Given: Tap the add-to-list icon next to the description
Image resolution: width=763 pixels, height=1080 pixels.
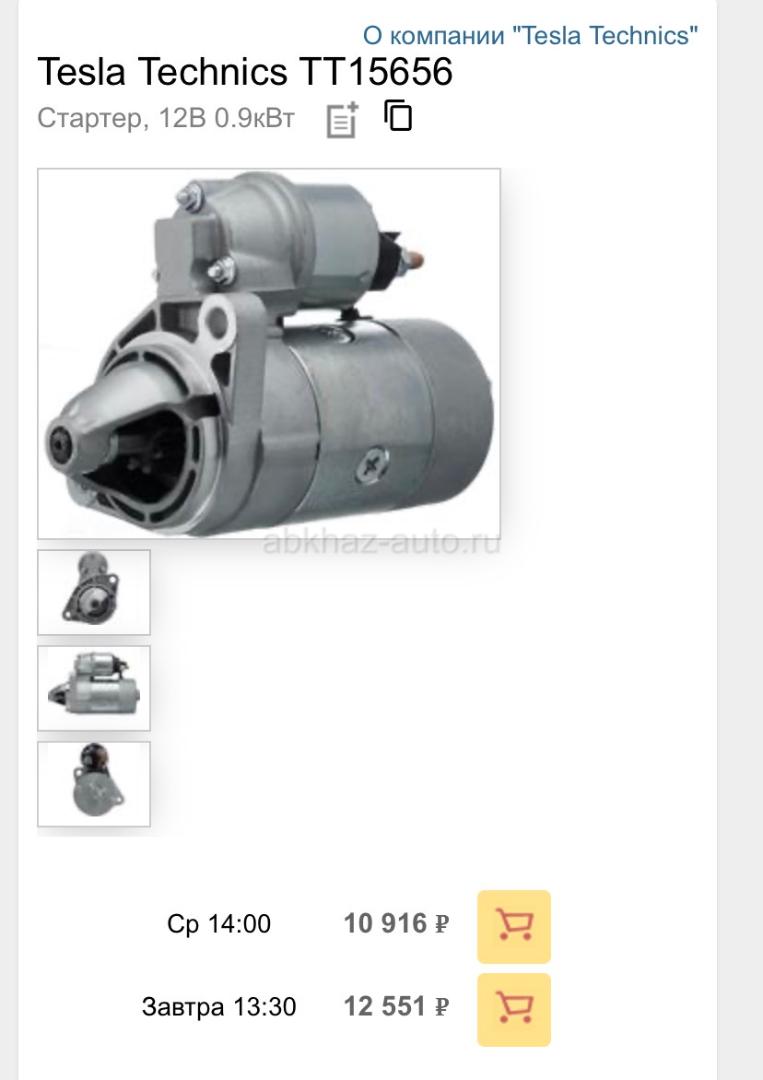Looking at the screenshot, I should (343, 121).
